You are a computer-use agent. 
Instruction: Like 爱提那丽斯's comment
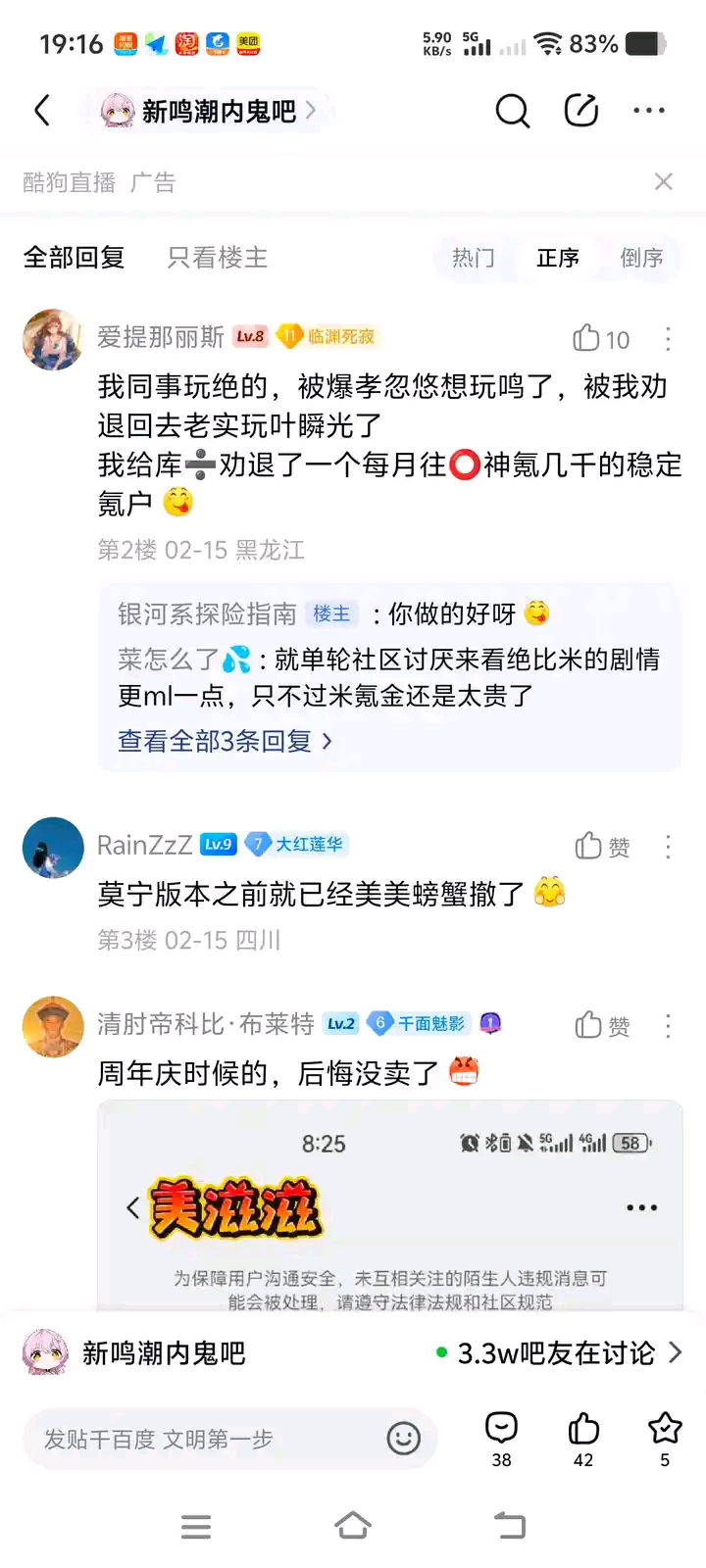pos(600,339)
